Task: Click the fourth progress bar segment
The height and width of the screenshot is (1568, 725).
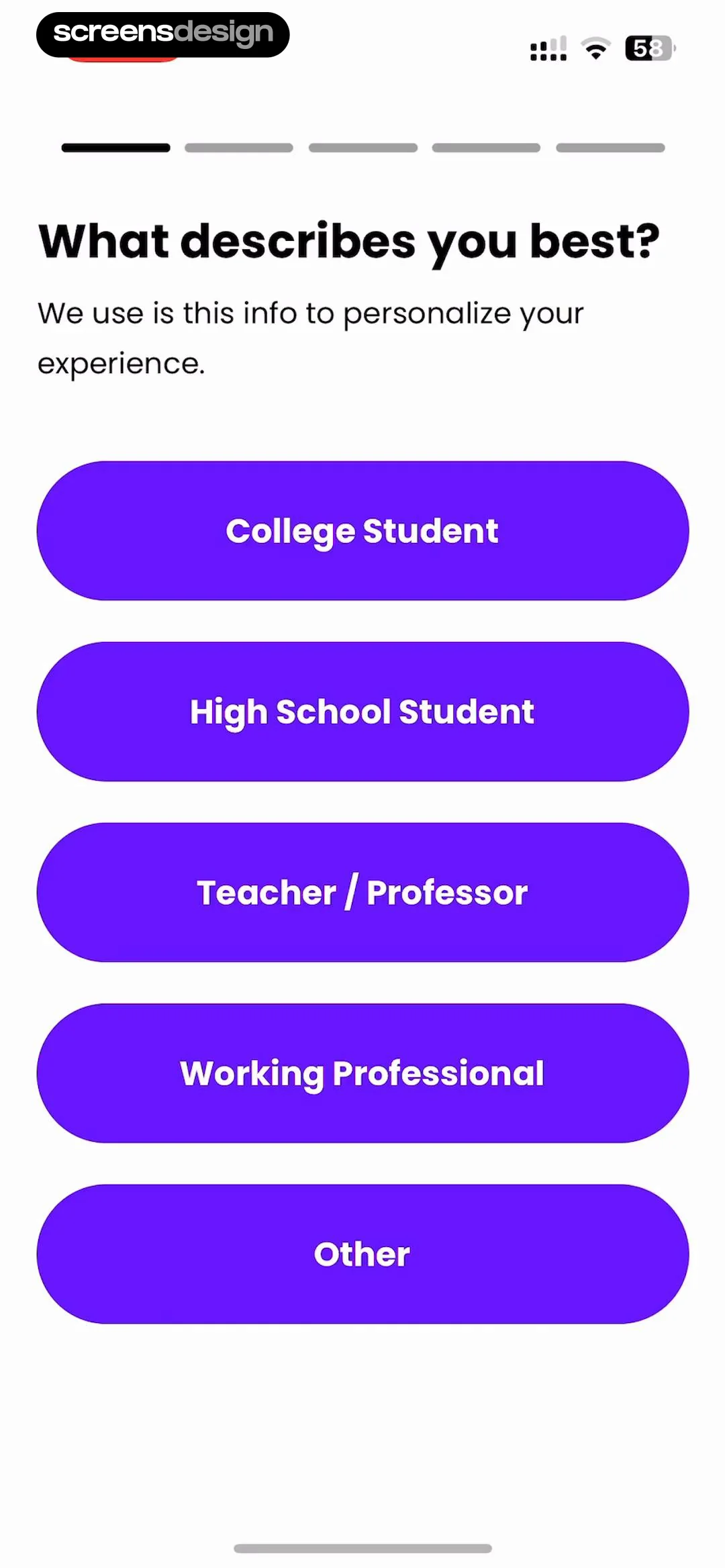Action: click(x=486, y=147)
